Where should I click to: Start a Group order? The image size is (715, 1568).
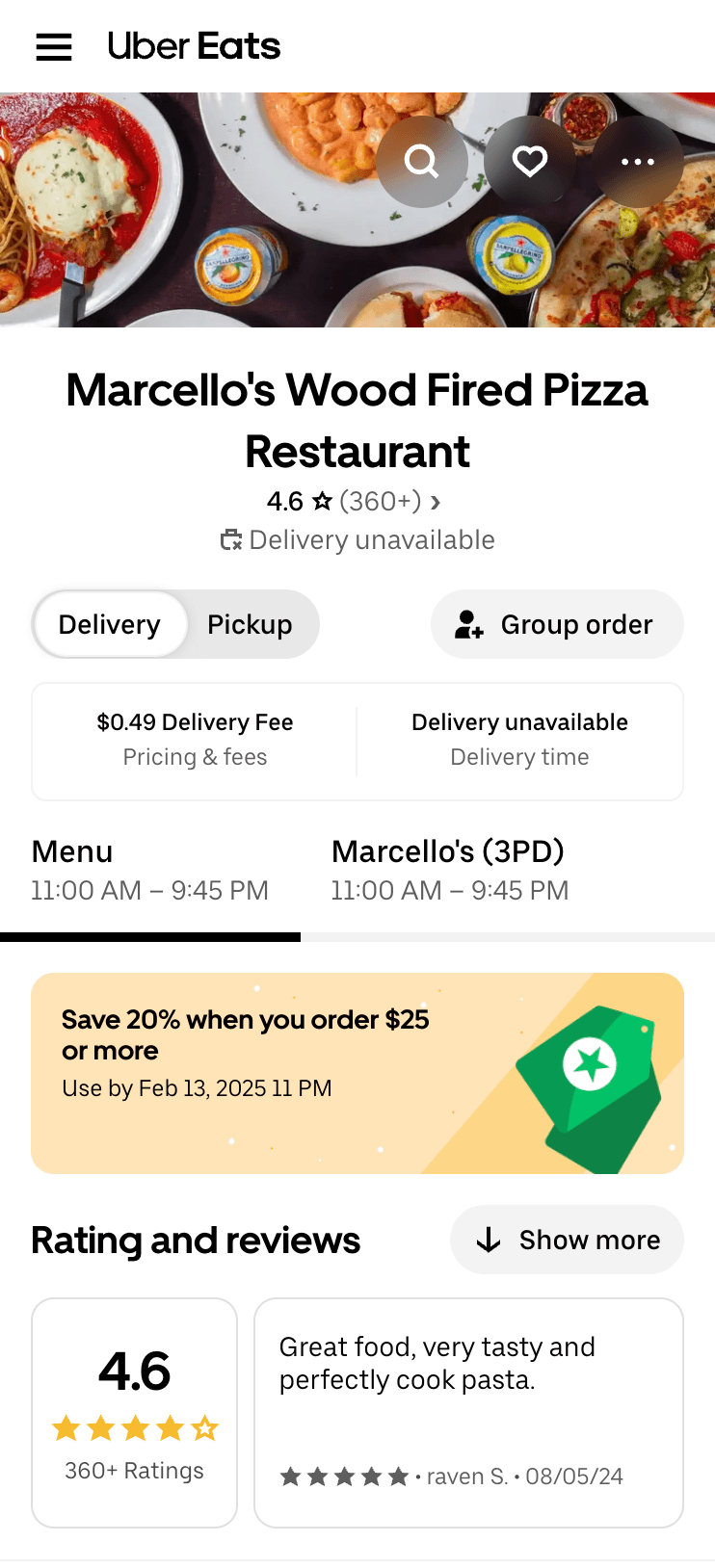557,624
